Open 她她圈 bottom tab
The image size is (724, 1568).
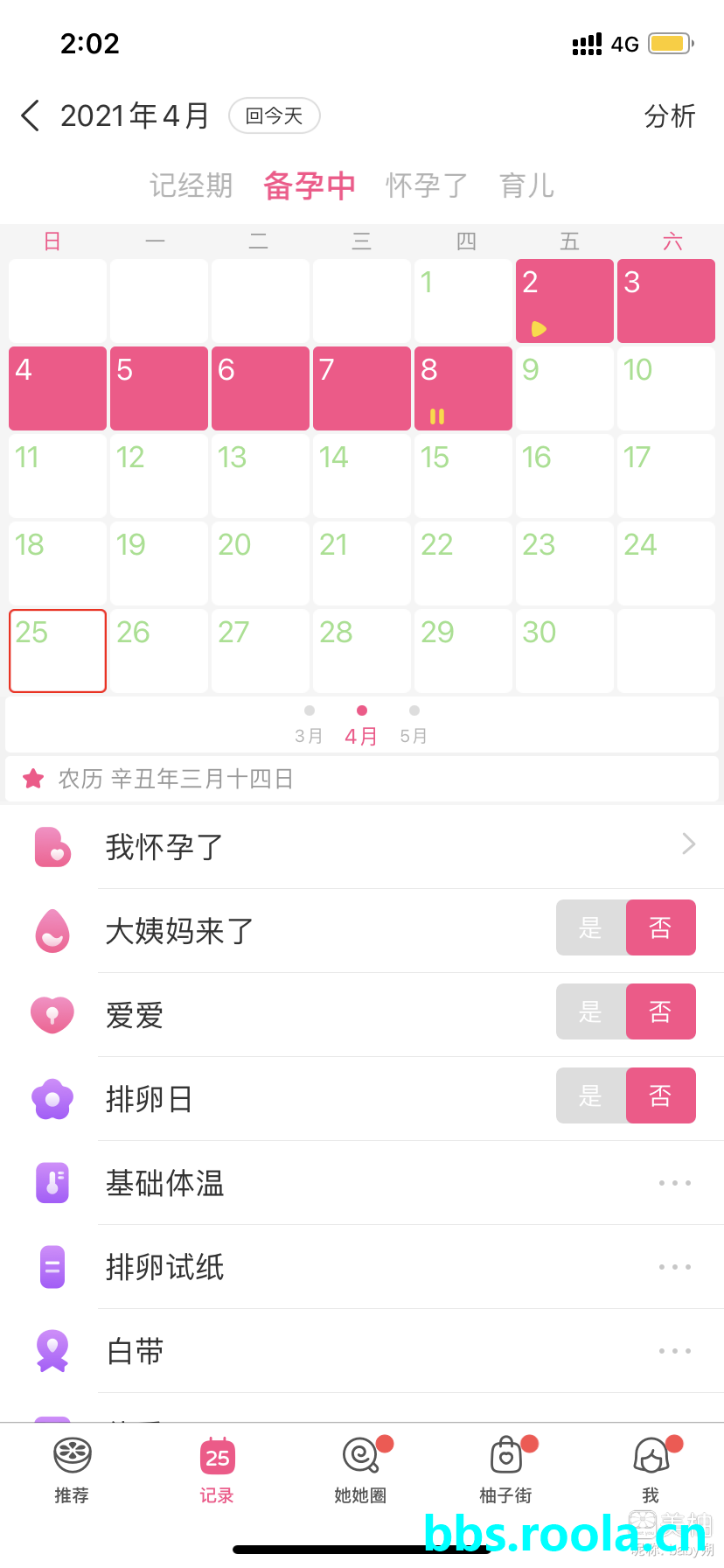[x=360, y=1470]
